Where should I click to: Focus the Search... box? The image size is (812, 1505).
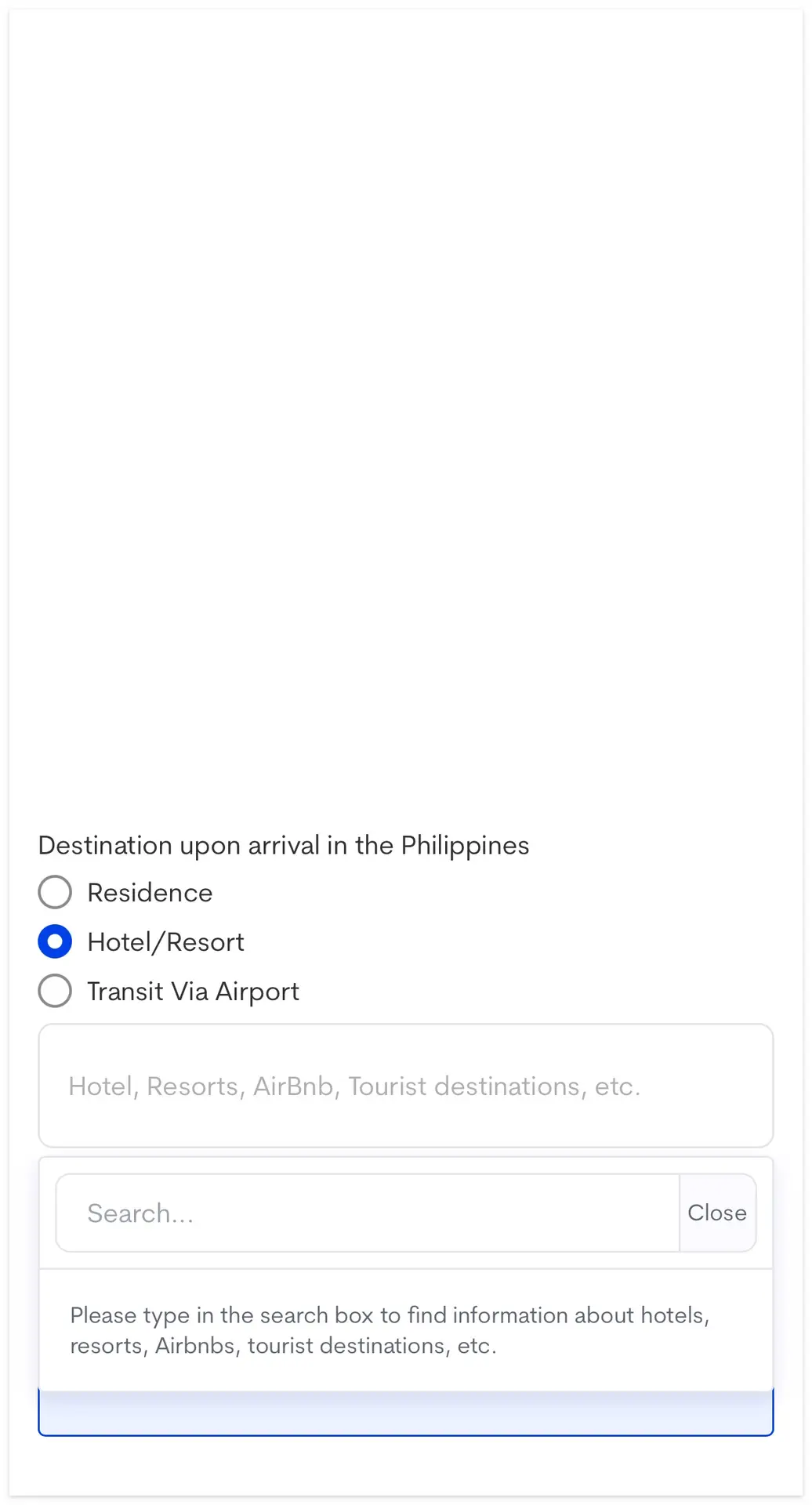(x=368, y=1213)
